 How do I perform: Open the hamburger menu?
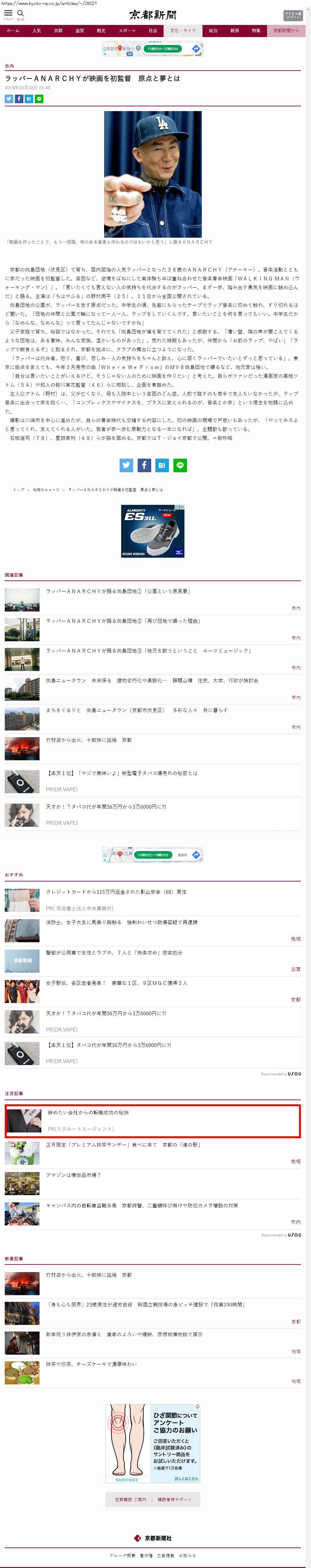click(x=9, y=13)
